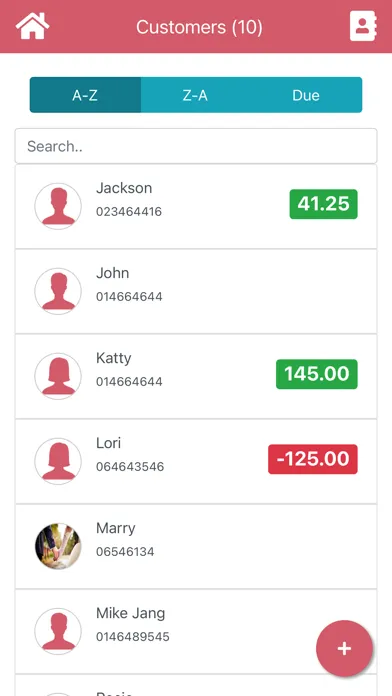Sort customers Z-A
This screenshot has width=392, height=696.
point(195,95)
